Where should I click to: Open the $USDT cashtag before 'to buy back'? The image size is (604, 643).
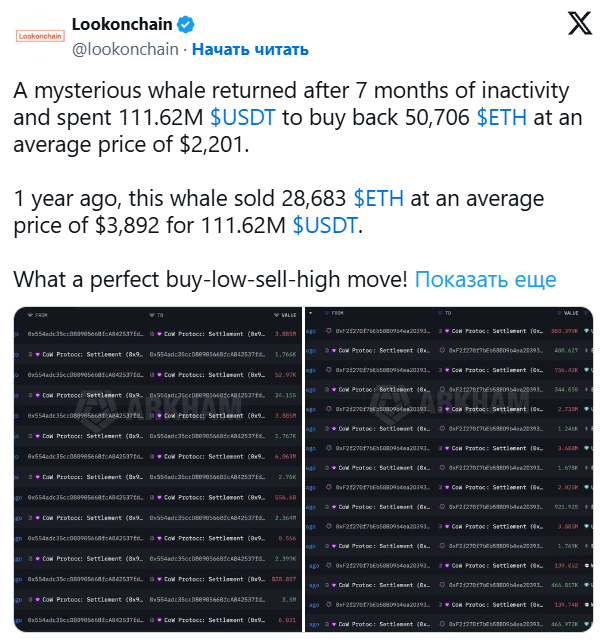[243, 117]
